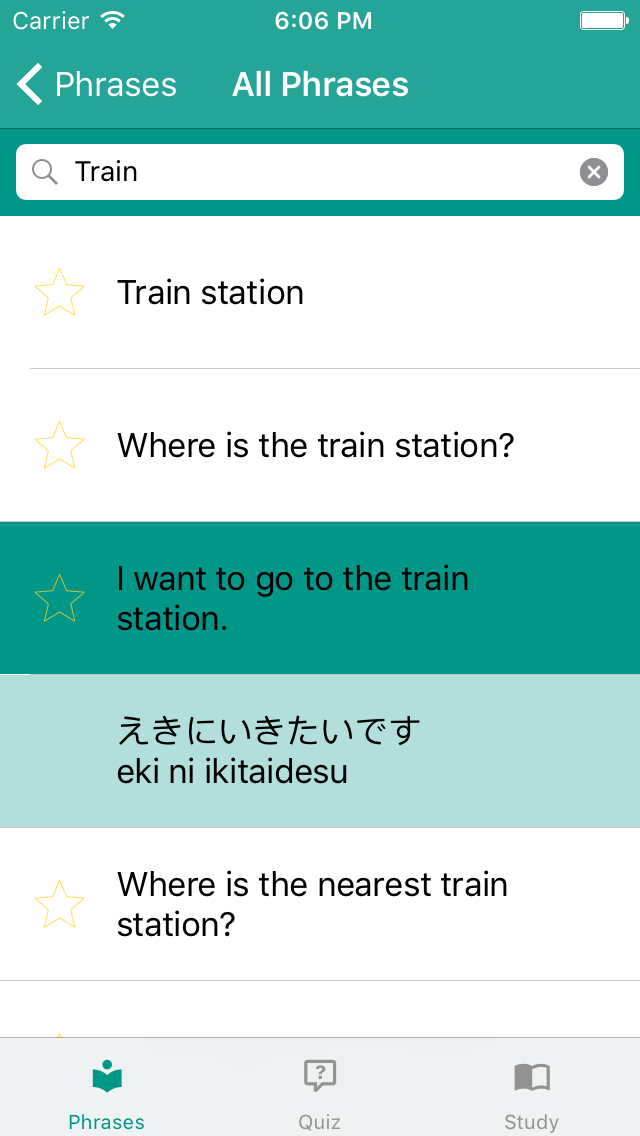This screenshot has height=1136, width=640.
Task: Select the Phrases tab
Action: (107, 1094)
